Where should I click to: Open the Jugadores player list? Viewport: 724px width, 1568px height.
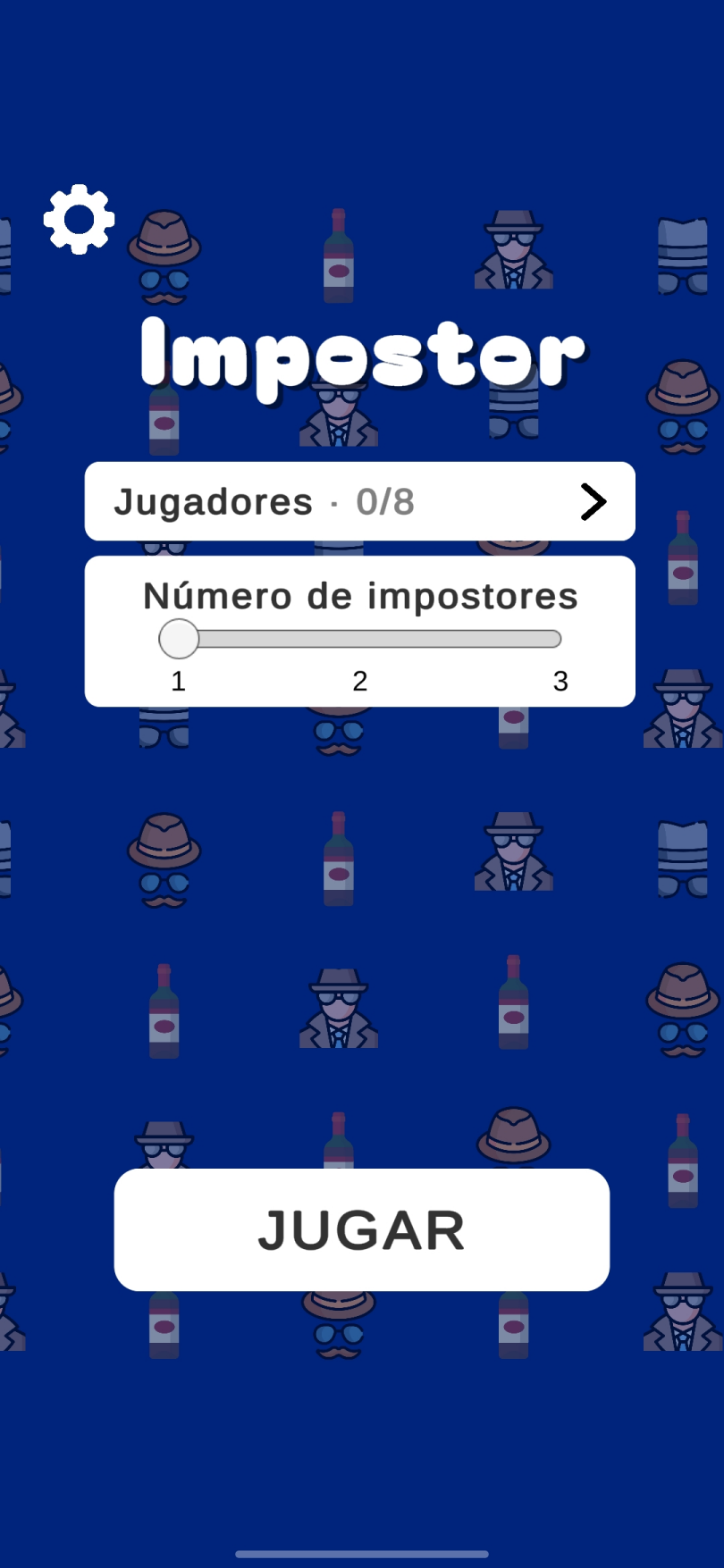tap(359, 501)
